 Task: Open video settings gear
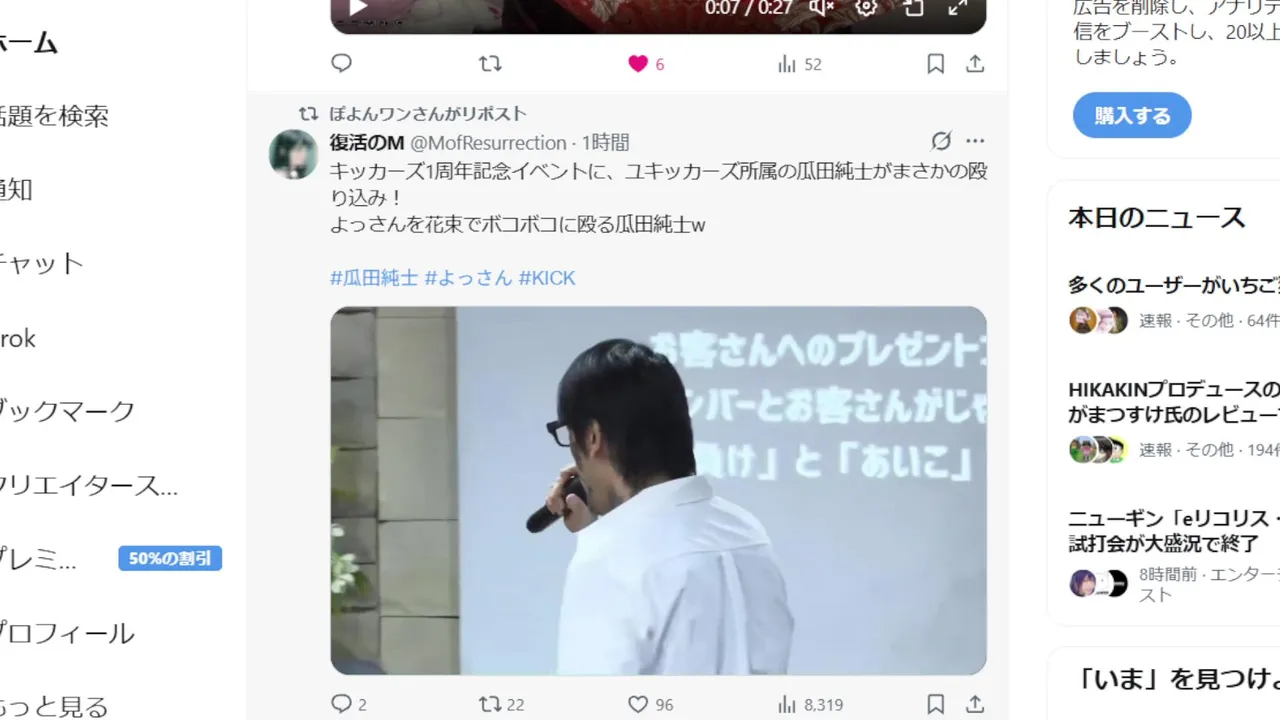(x=866, y=8)
